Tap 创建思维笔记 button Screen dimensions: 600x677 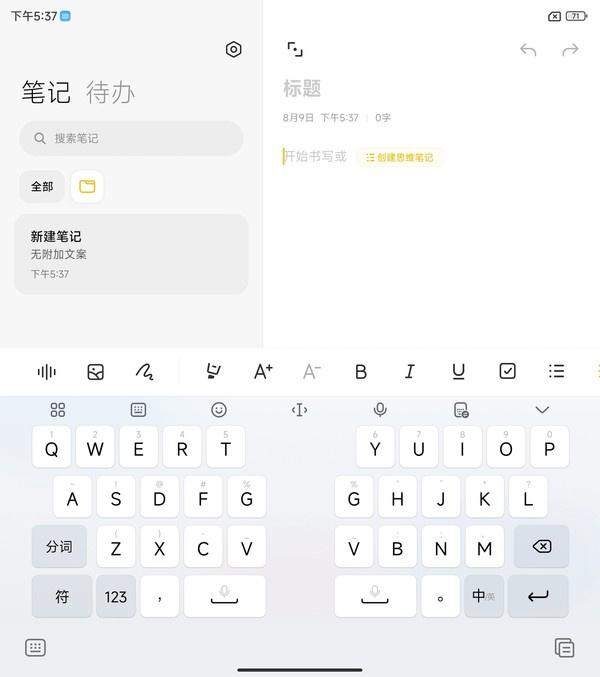point(400,157)
